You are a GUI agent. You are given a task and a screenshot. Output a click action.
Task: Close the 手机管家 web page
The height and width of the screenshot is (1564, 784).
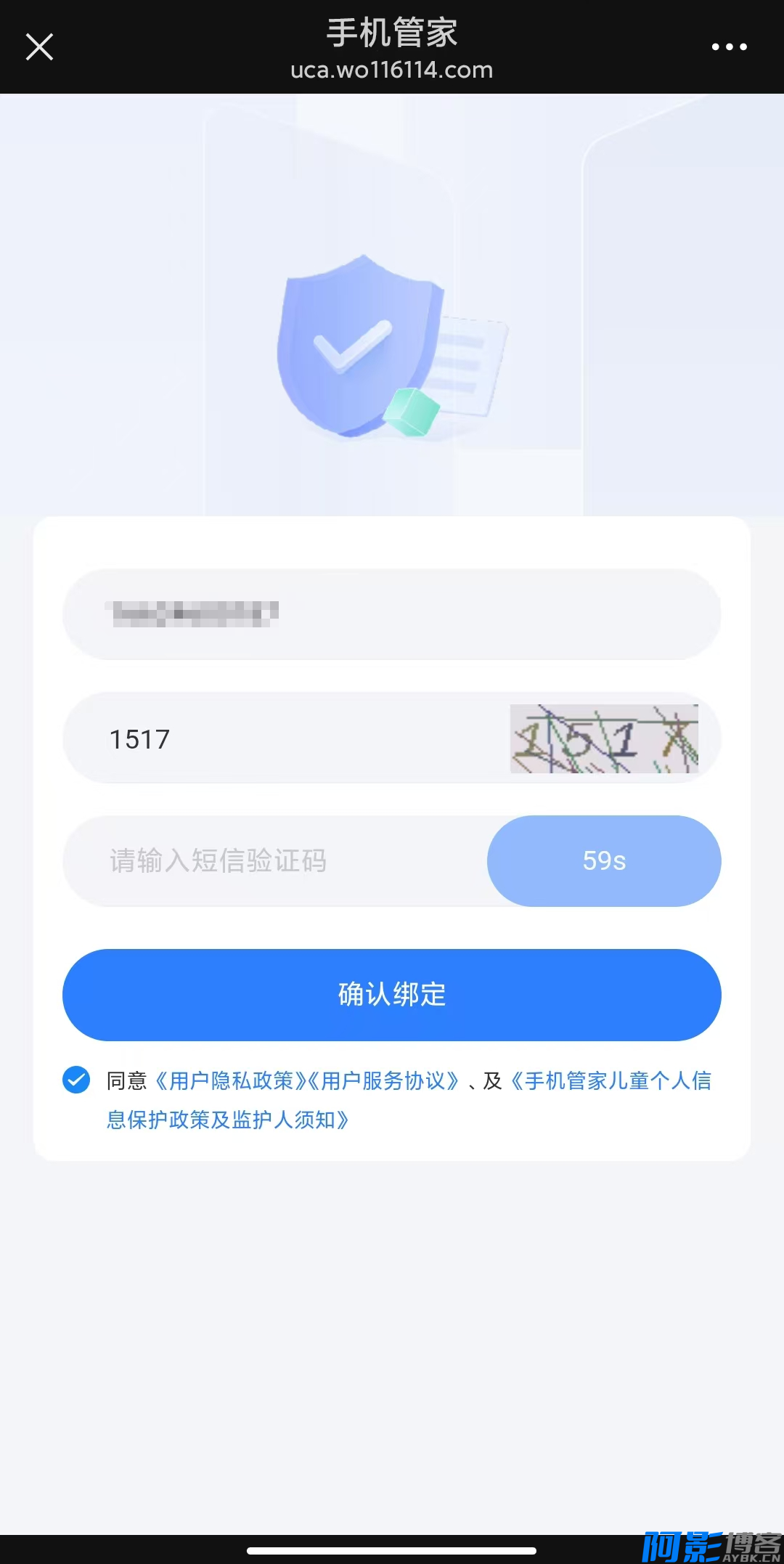pyautogui.click(x=39, y=47)
